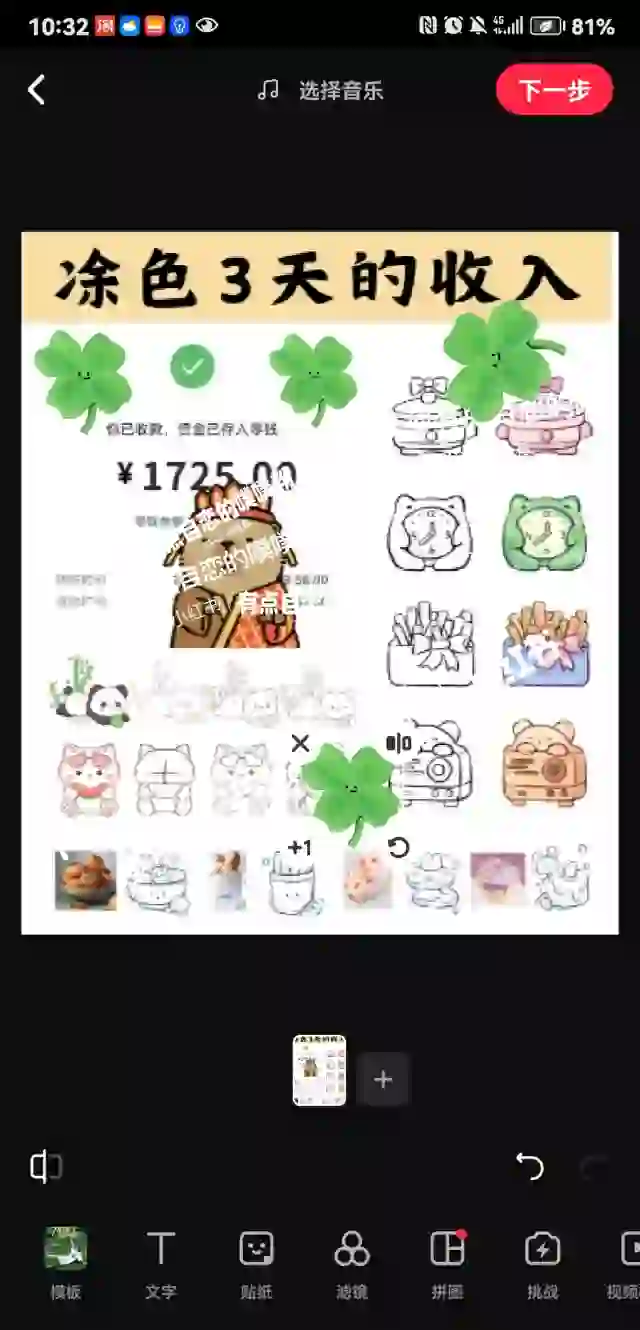Open 选择音乐 to choose music
Image resolution: width=640 pixels, height=1330 pixels.
click(321, 91)
